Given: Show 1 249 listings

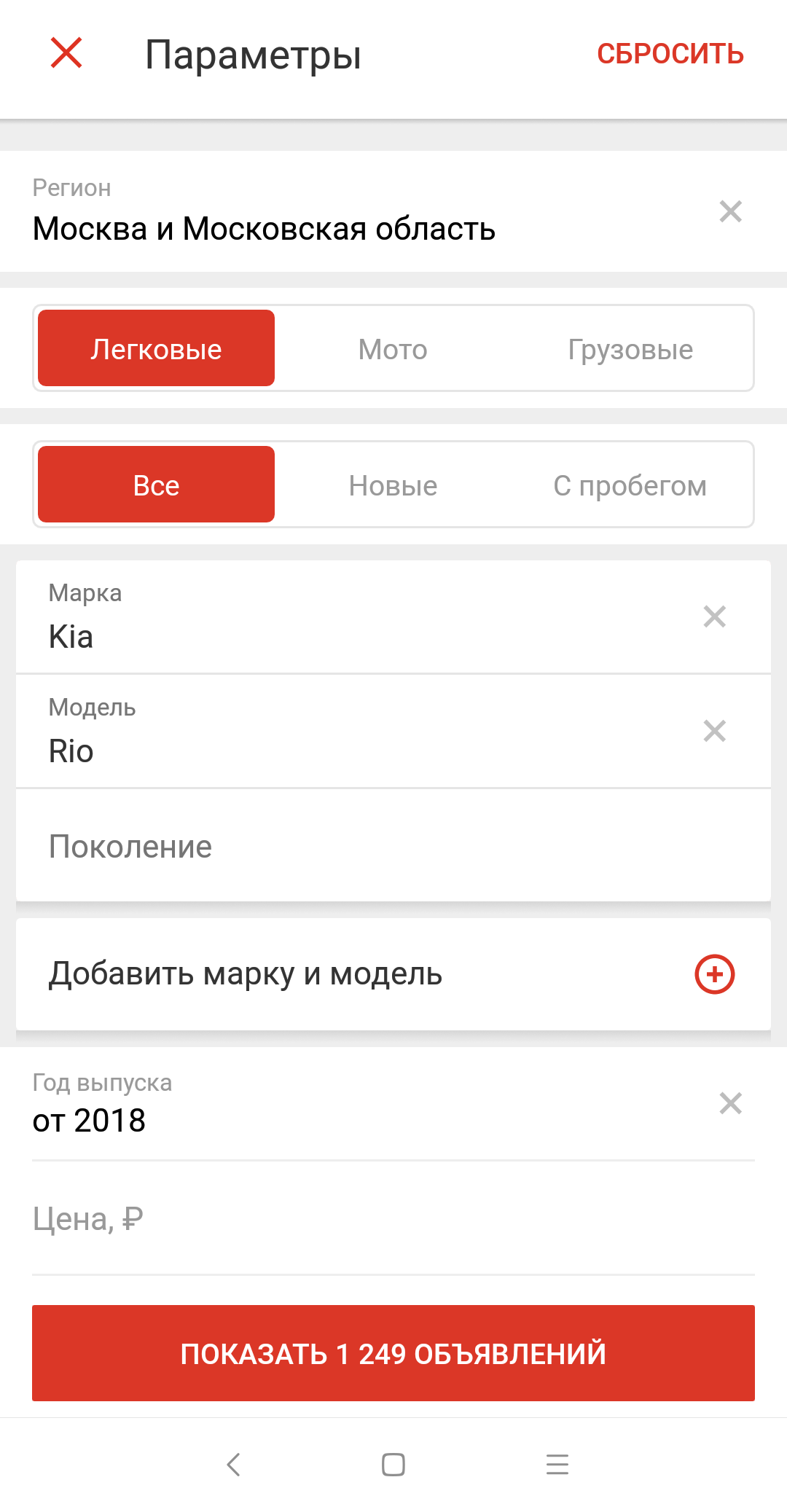Looking at the screenshot, I should click(x=393, y=1353).
